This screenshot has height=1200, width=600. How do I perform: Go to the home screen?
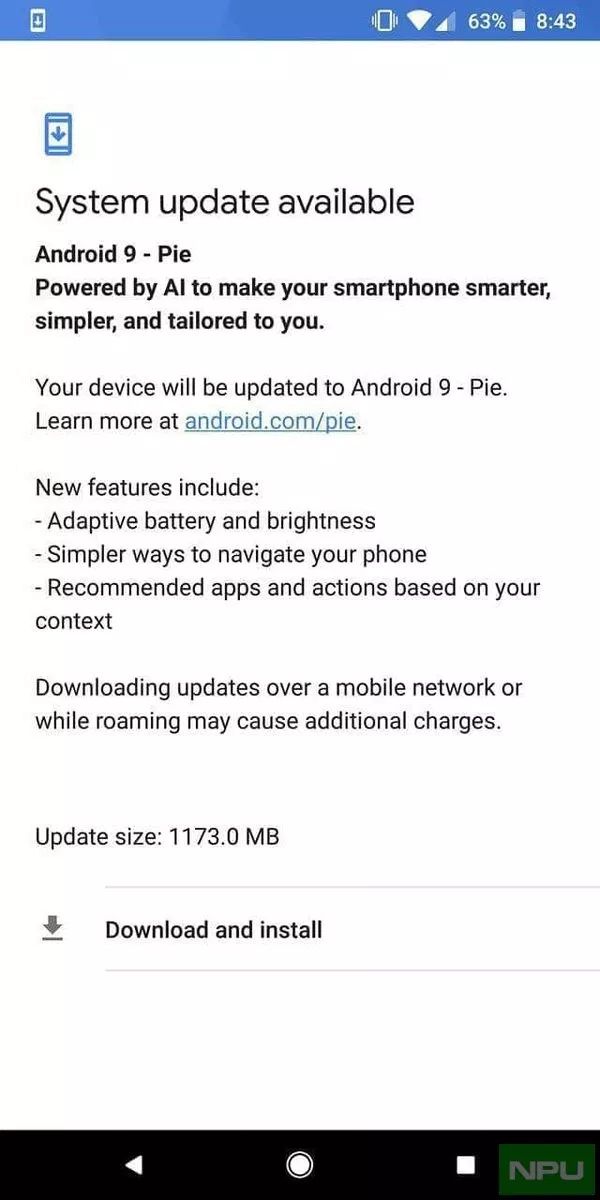[299, 1165]
